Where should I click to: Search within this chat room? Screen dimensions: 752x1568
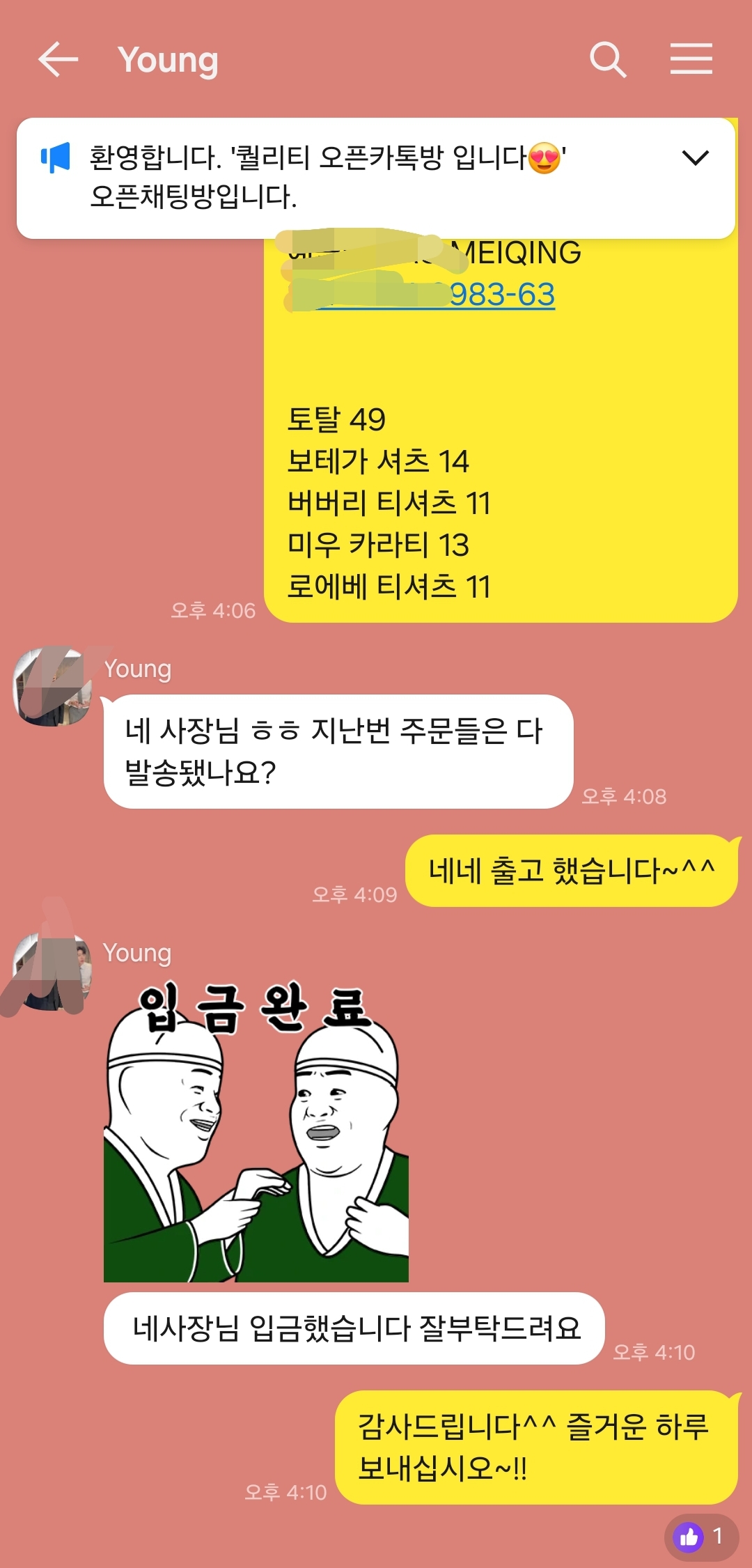click(608, 60)
